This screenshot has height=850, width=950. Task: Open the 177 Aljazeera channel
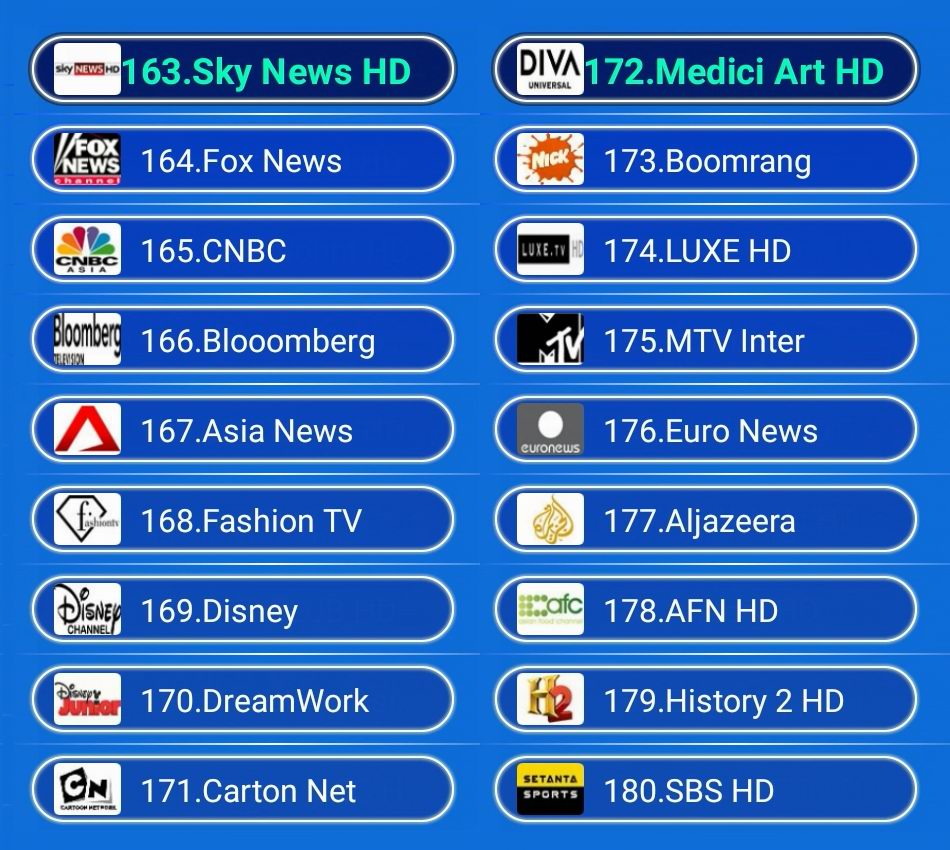click(705, 520)
